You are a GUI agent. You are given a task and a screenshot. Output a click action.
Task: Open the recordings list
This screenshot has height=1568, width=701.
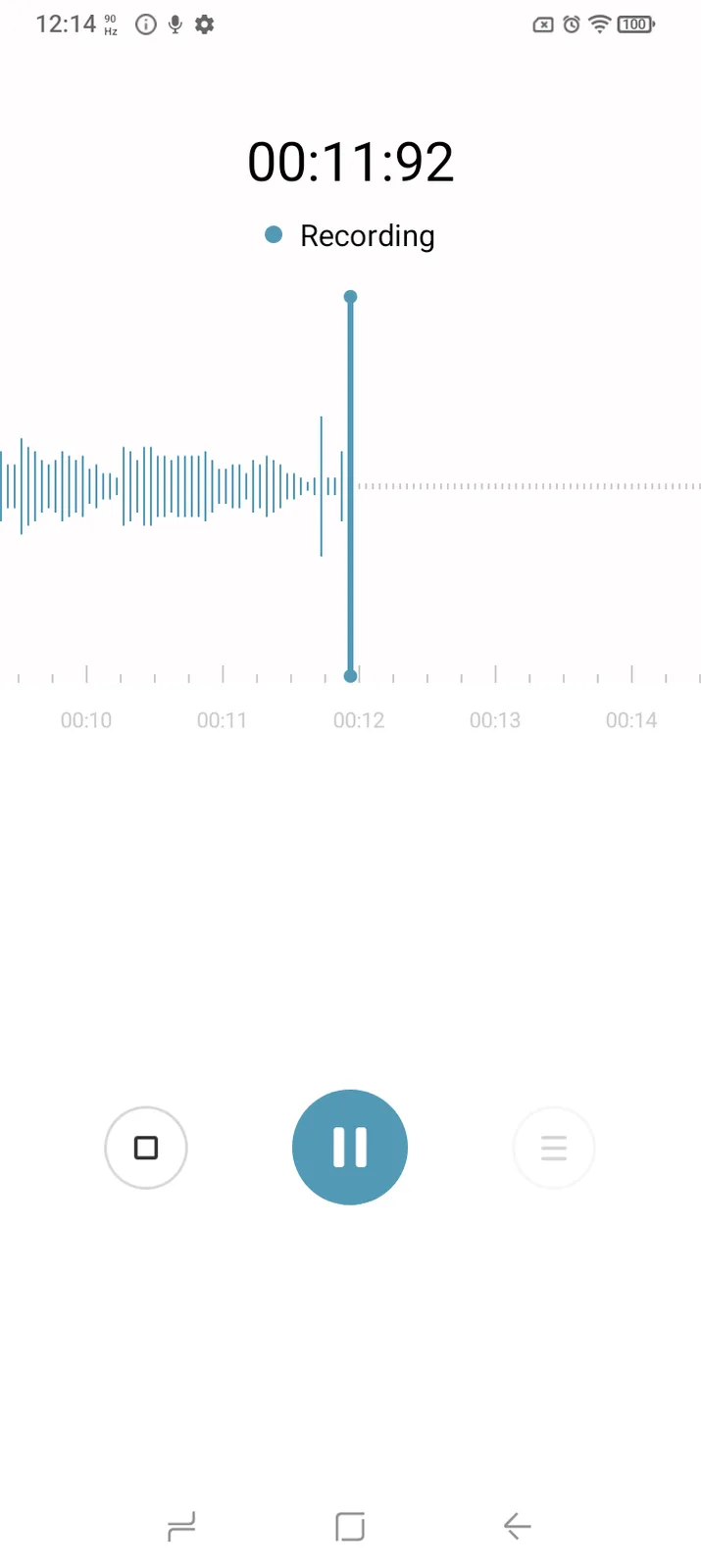coord(554,1148)
